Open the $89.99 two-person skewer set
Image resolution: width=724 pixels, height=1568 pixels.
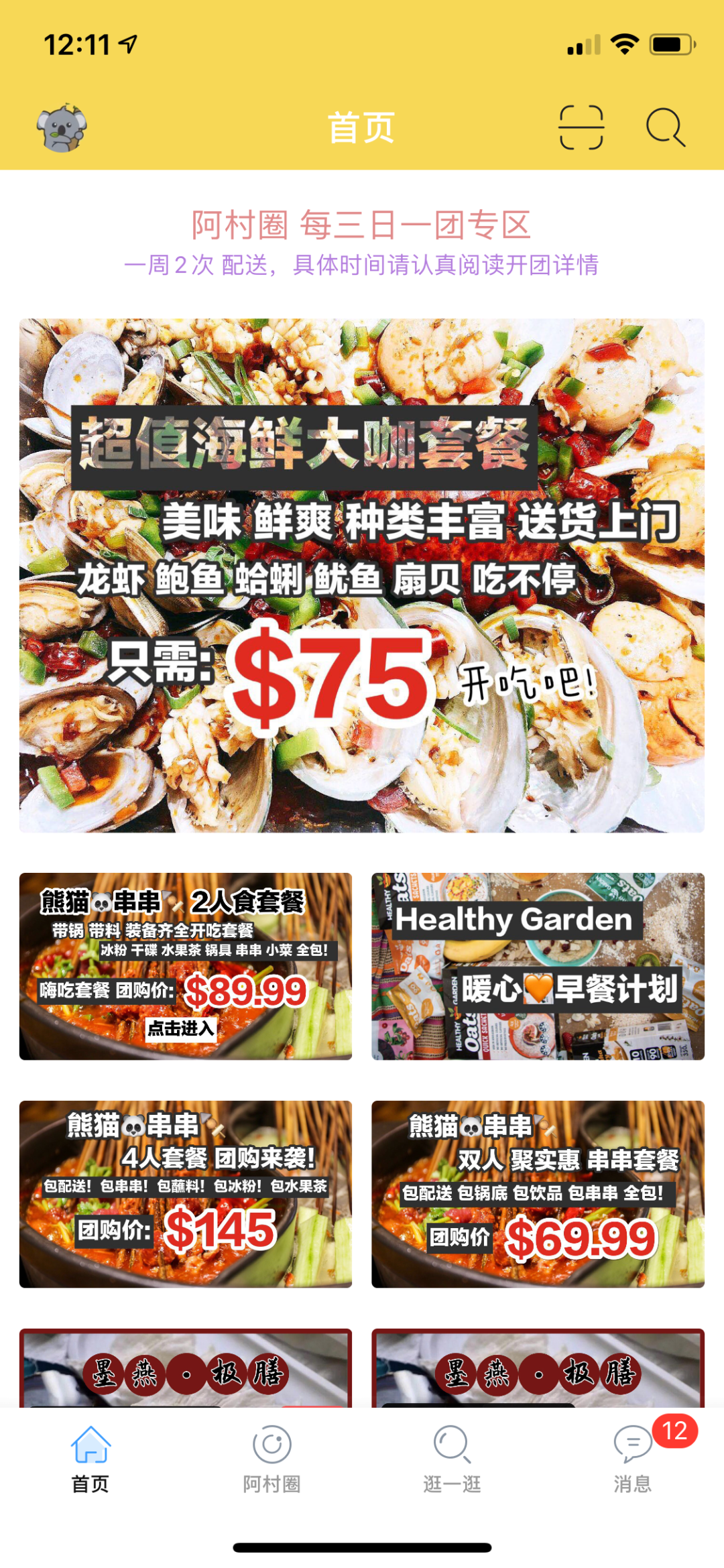coord(186,966)
